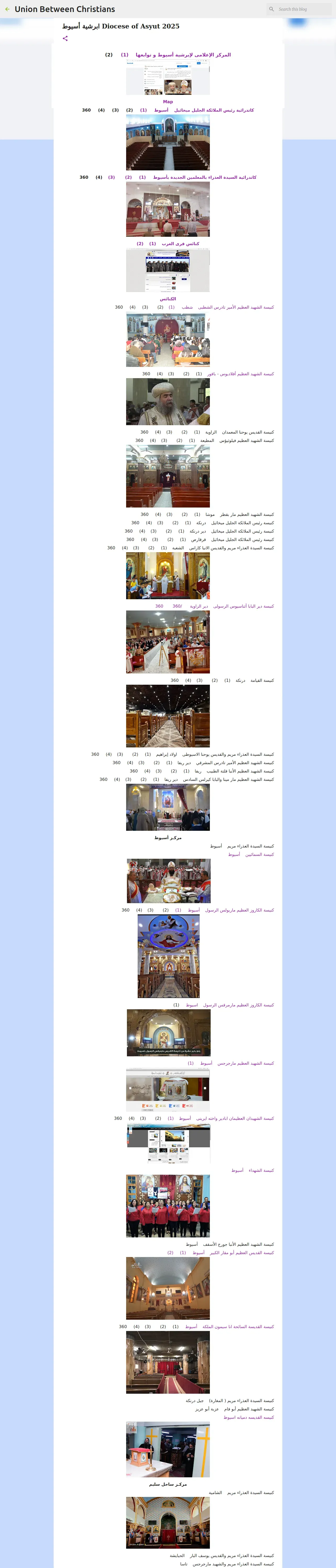
Task: Open كاتدرائية السيدة العذراء بالمعلمين link
Action: coord(204,177)
